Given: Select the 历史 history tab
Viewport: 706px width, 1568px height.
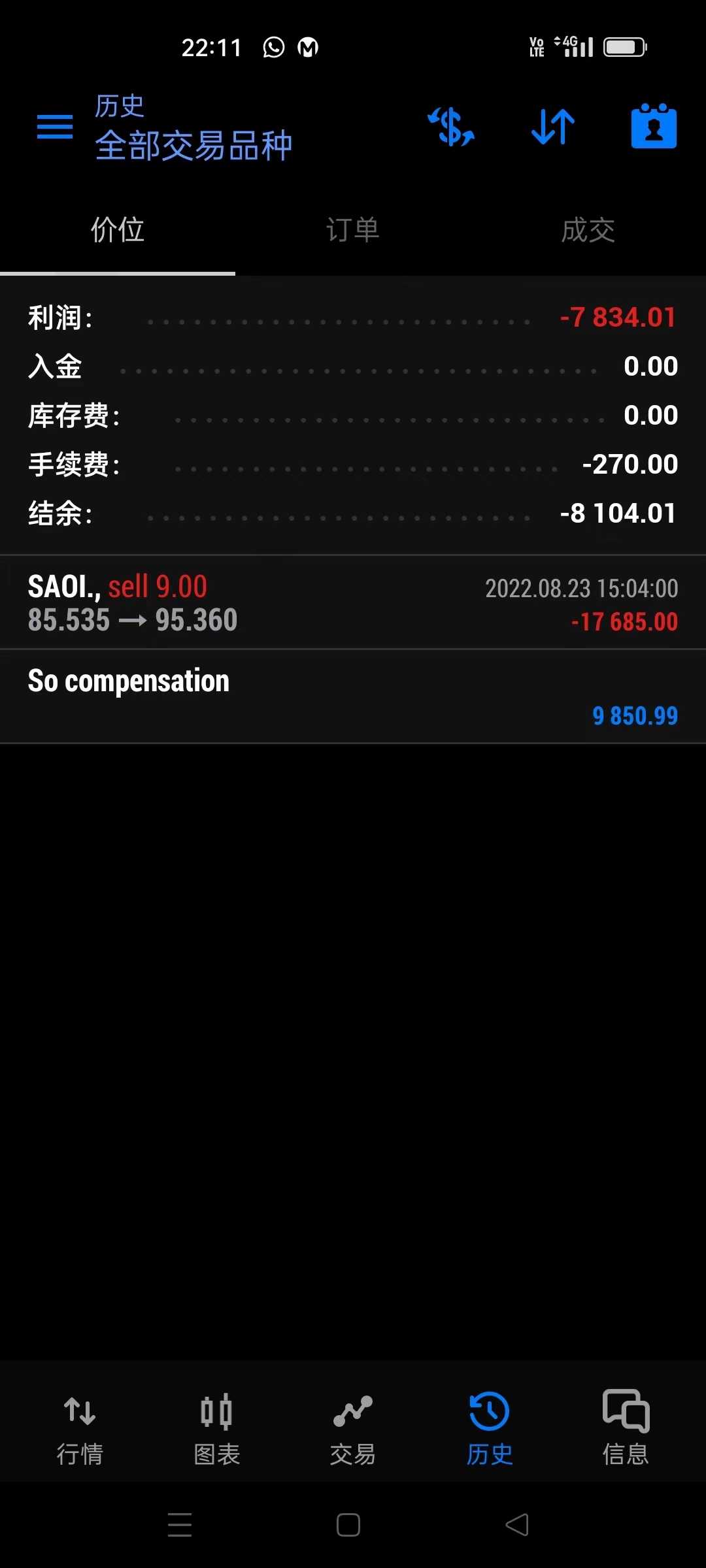Looking at the screenshot, I should pyautogui.click(x=490, y=1429).
